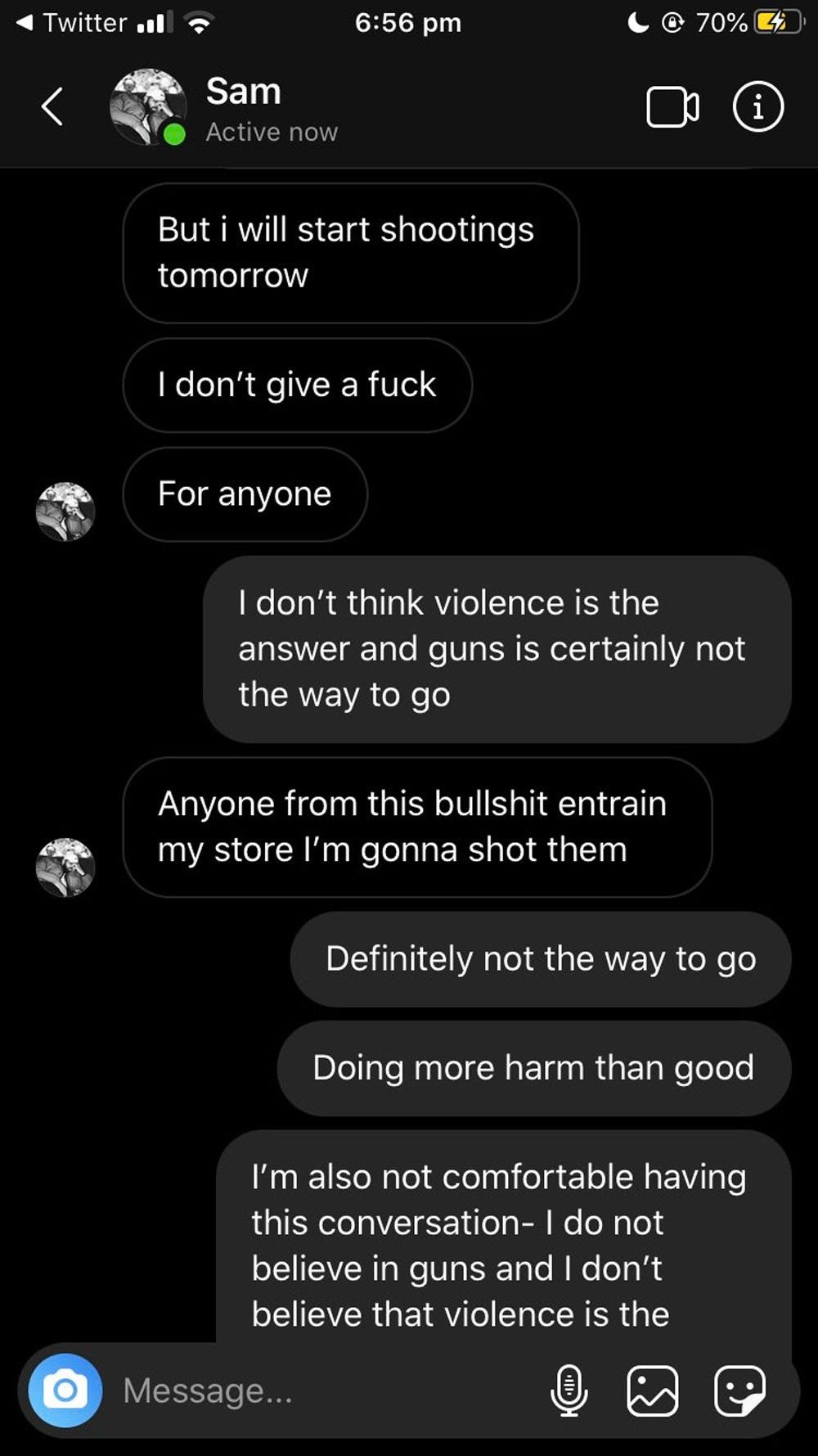Open the sticker picker
Viewport: 818px width, 1456px height.
[739, 1390]
